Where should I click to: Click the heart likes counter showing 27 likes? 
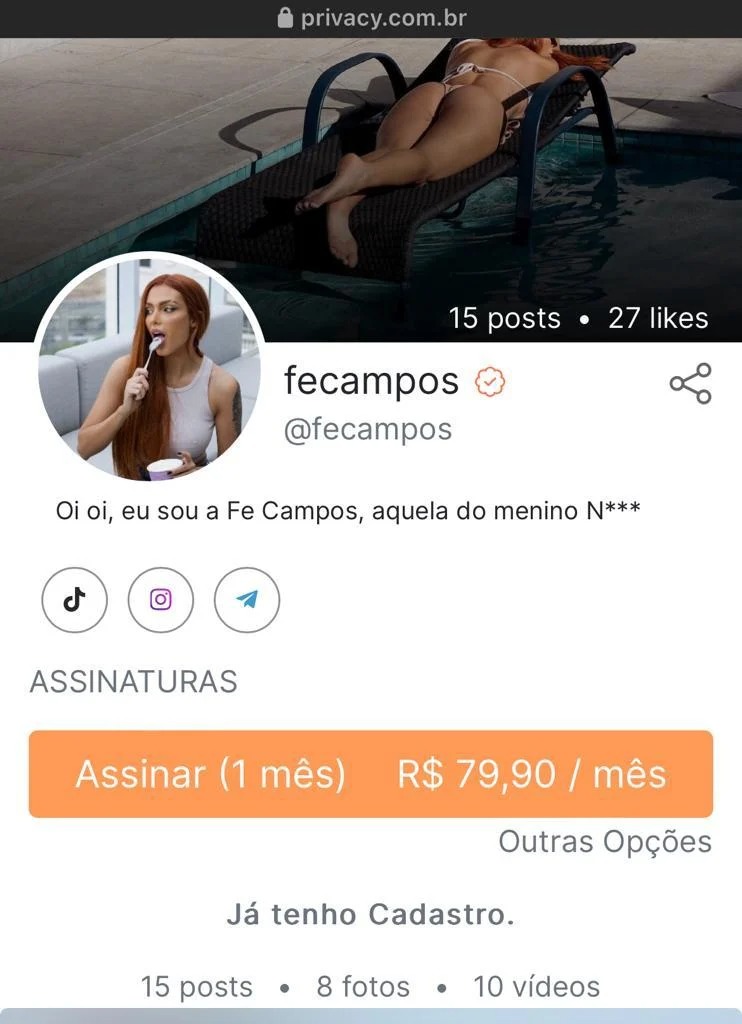coord(658,318)
